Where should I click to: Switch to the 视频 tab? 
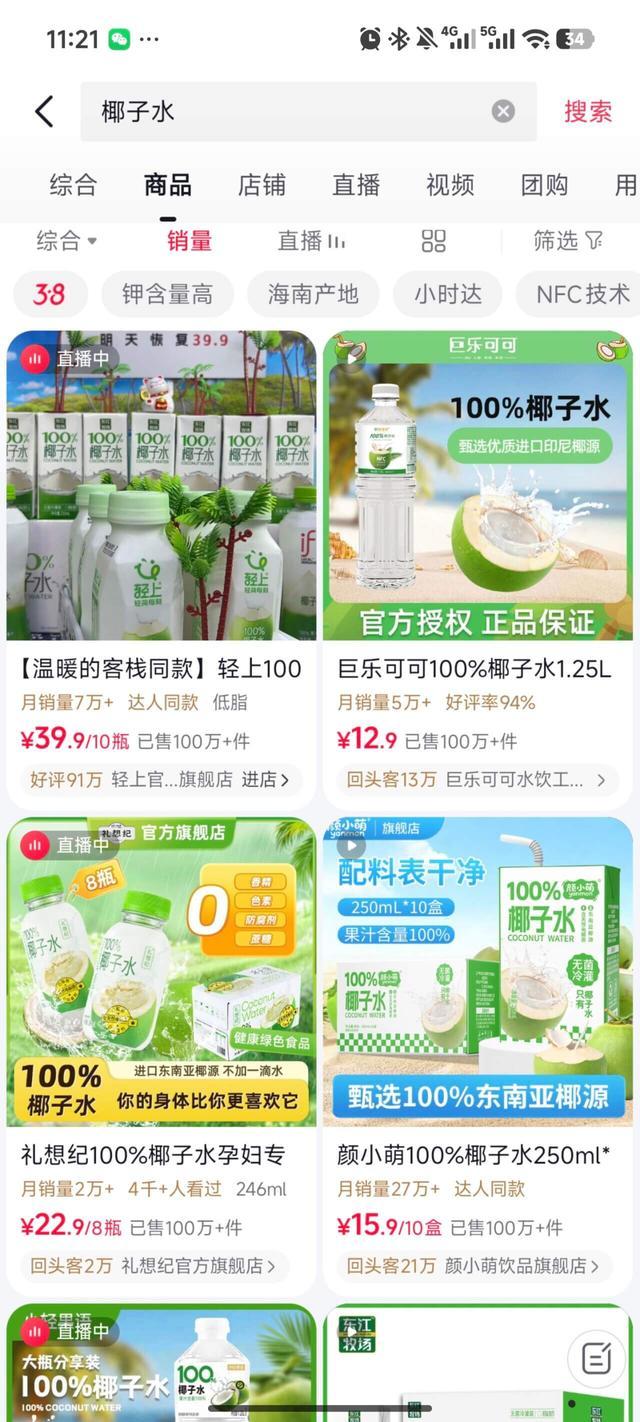click(x=450, y=185)
